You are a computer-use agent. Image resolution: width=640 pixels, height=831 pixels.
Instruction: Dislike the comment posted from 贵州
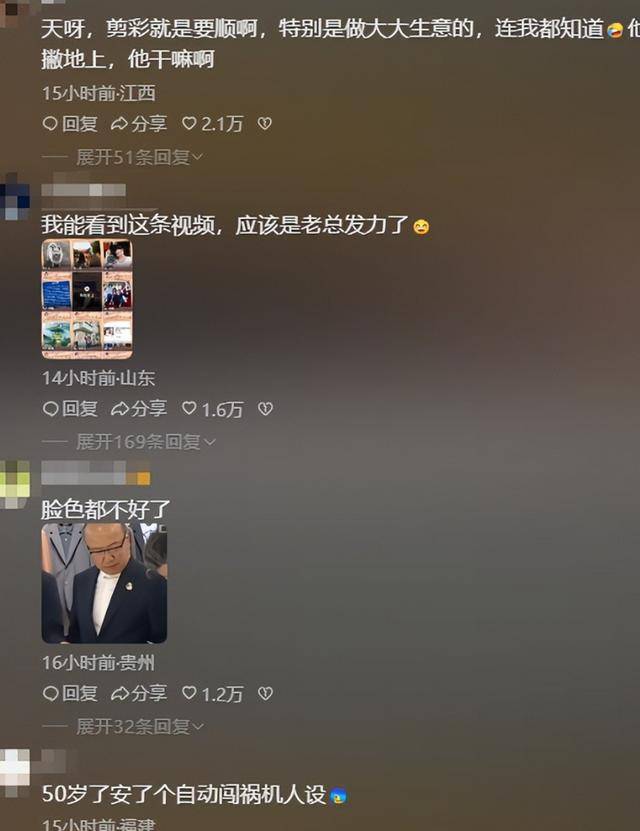(x=265, y=693)
